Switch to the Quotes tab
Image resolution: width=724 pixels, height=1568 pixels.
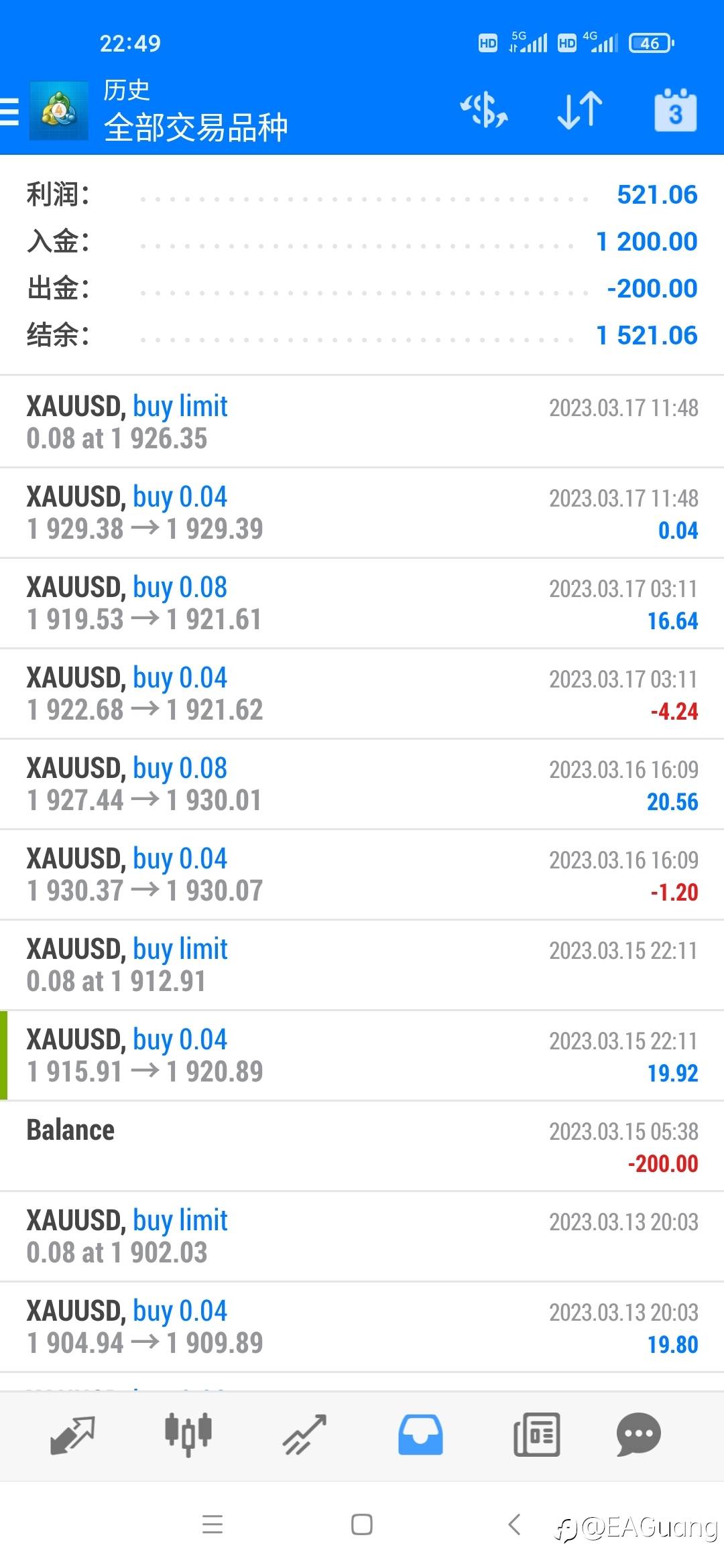(72, 1435)
